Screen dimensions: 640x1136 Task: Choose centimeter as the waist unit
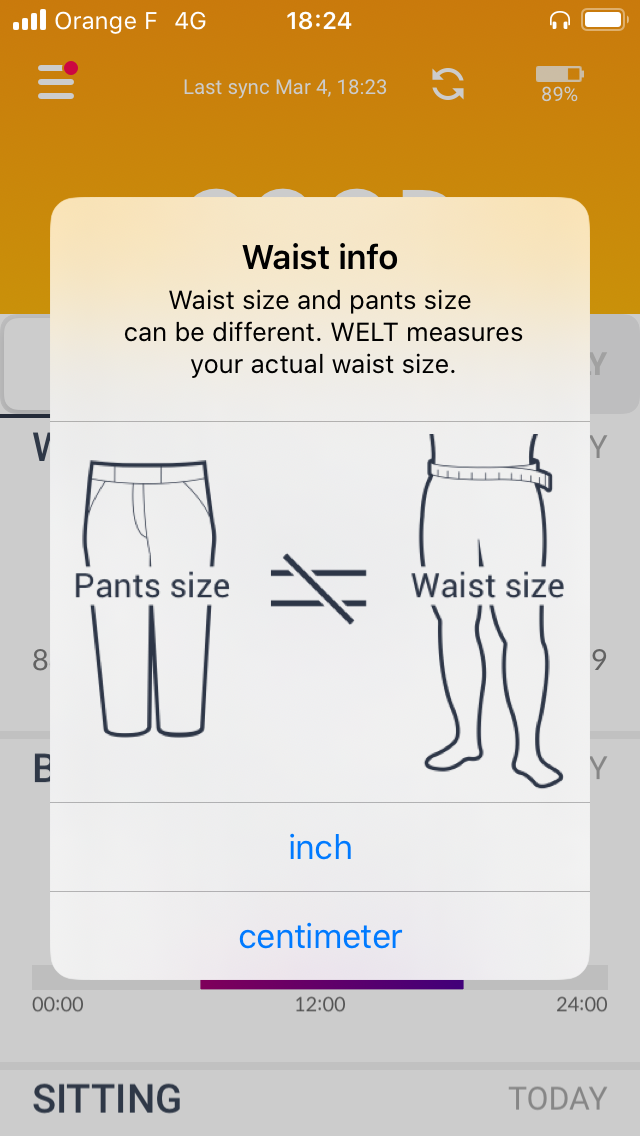click(320, 936)
